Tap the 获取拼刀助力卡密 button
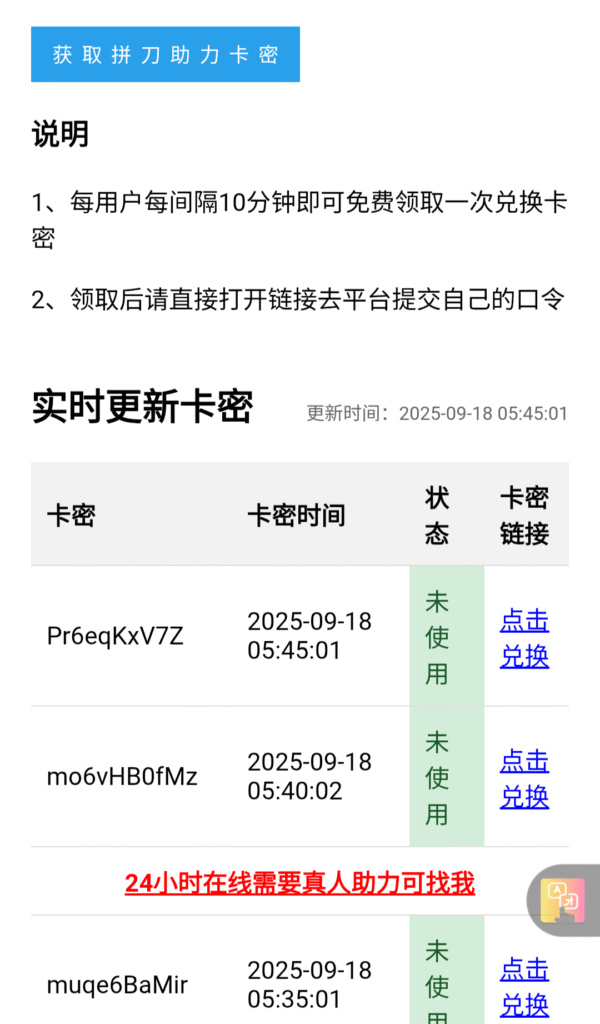Viewport: 600px width, 1024px height. [x=165, y=54]
